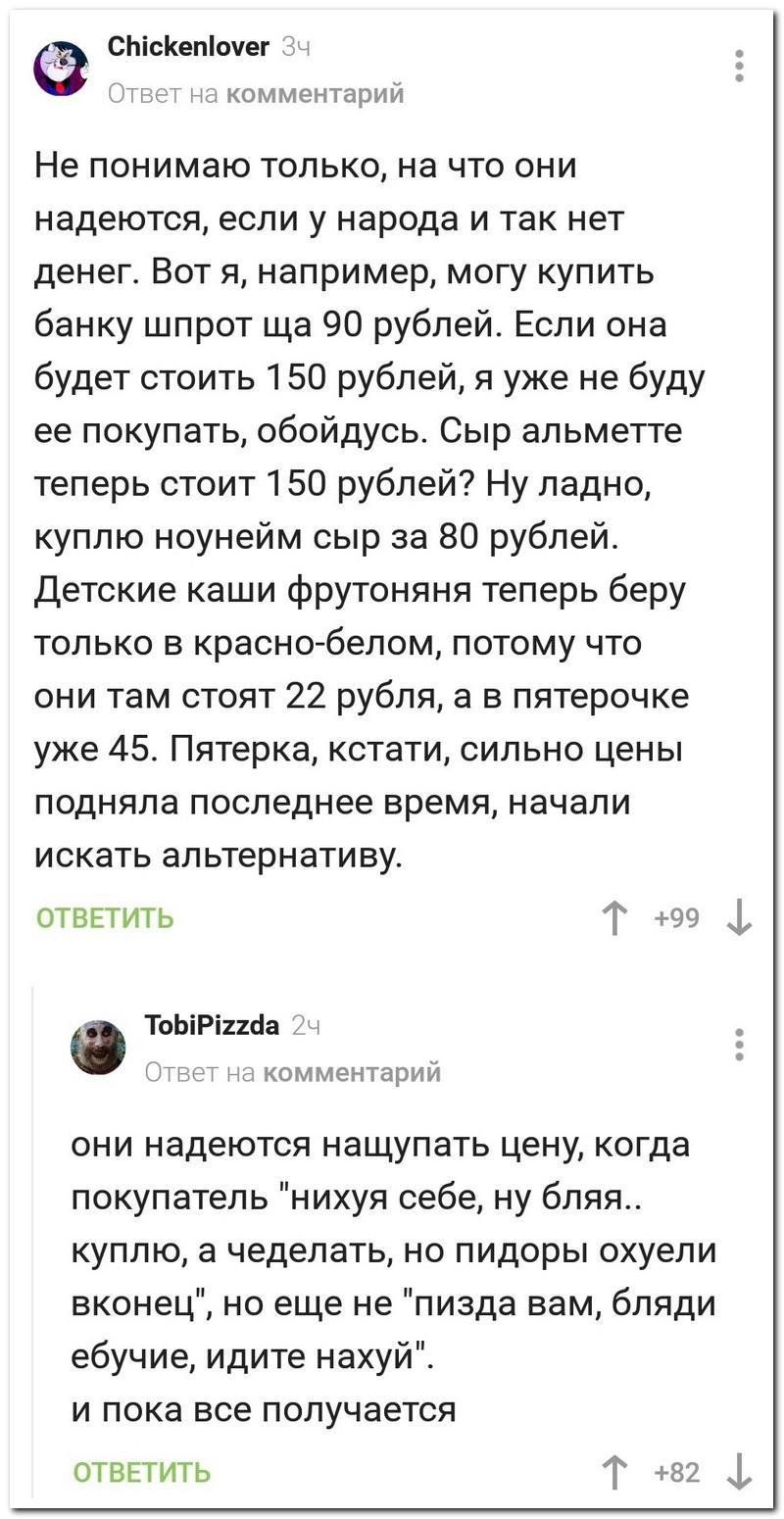
Task: Downvote TobiPizzda's comment
Action: click(x=738, y=1472)
